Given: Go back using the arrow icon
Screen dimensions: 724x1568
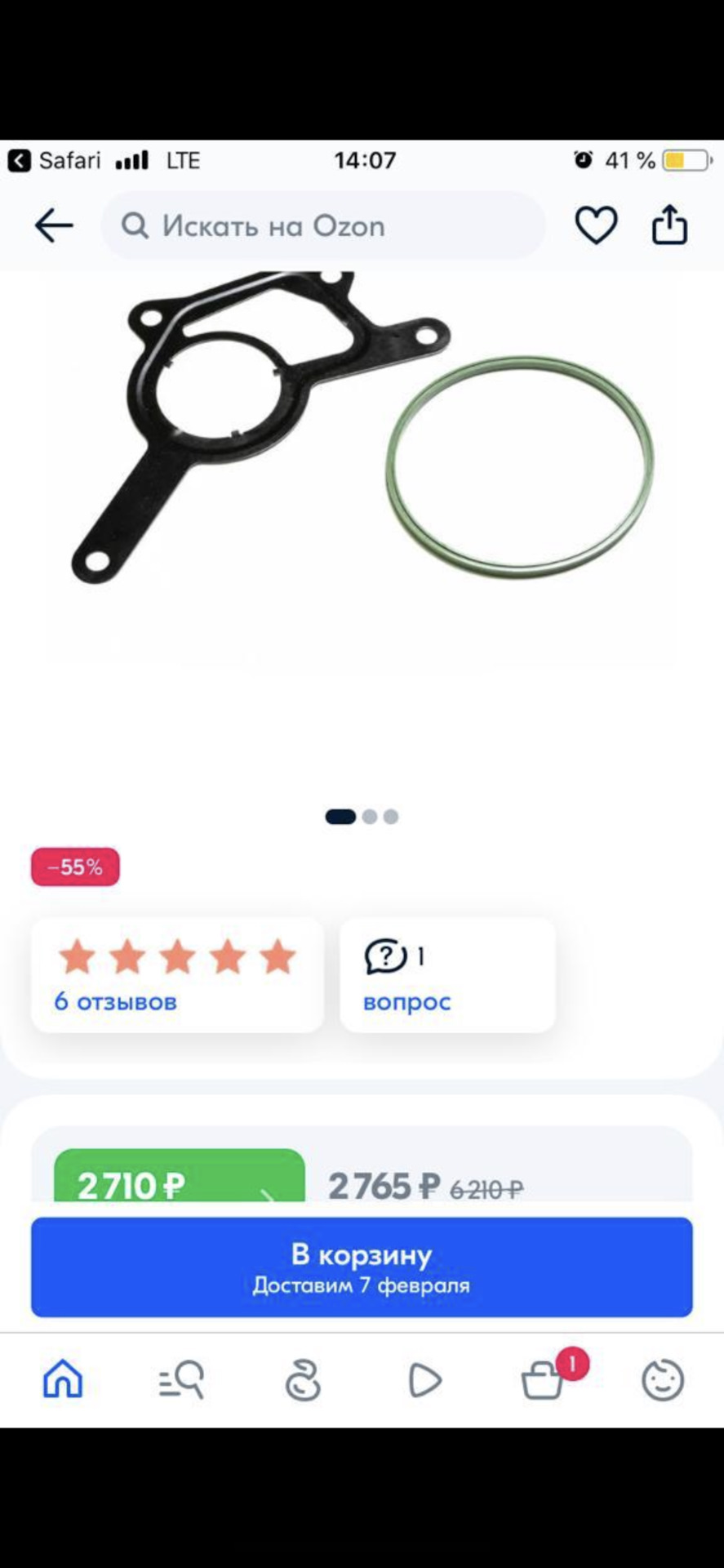Looking at the screenshot, I should point(54,225).
